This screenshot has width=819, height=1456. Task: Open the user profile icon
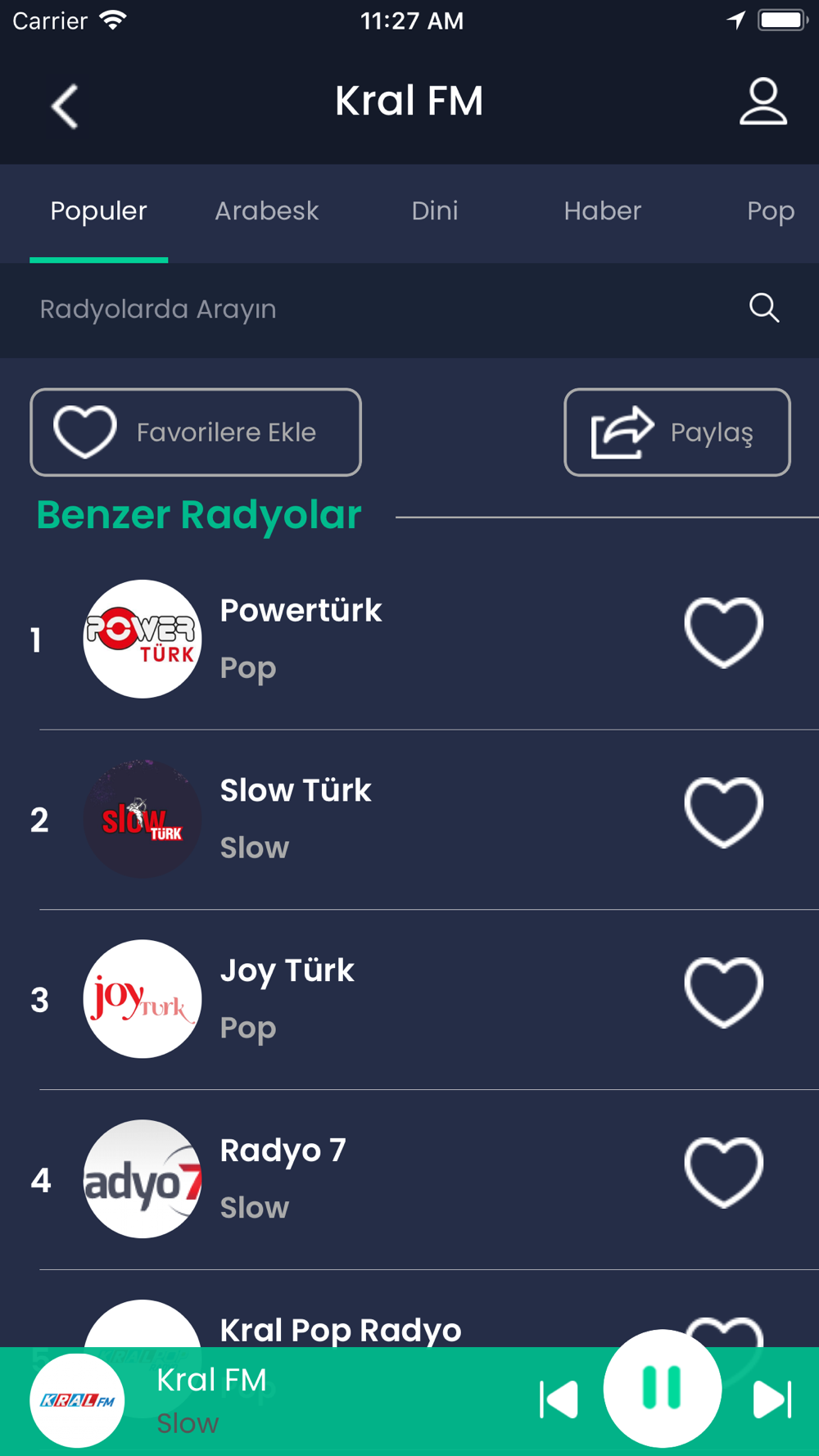coord(763,102)
